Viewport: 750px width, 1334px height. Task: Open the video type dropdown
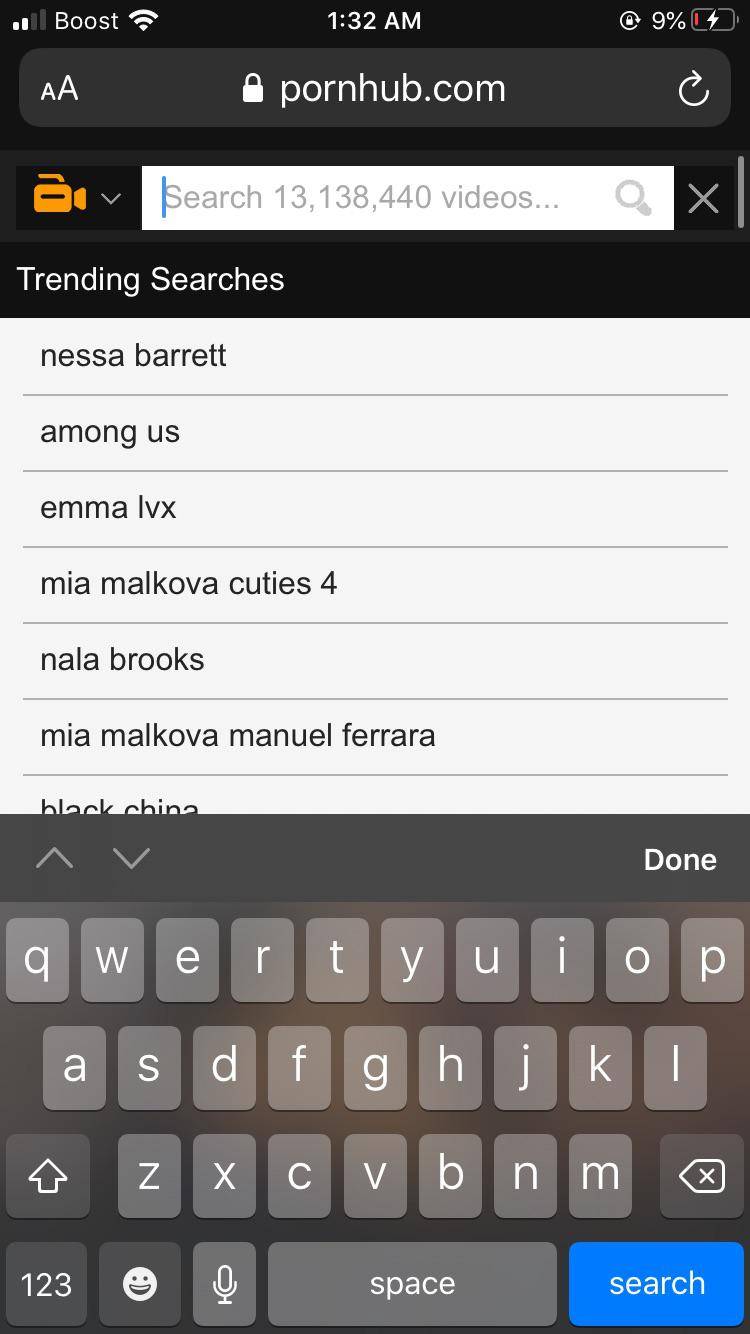(78, 197)
